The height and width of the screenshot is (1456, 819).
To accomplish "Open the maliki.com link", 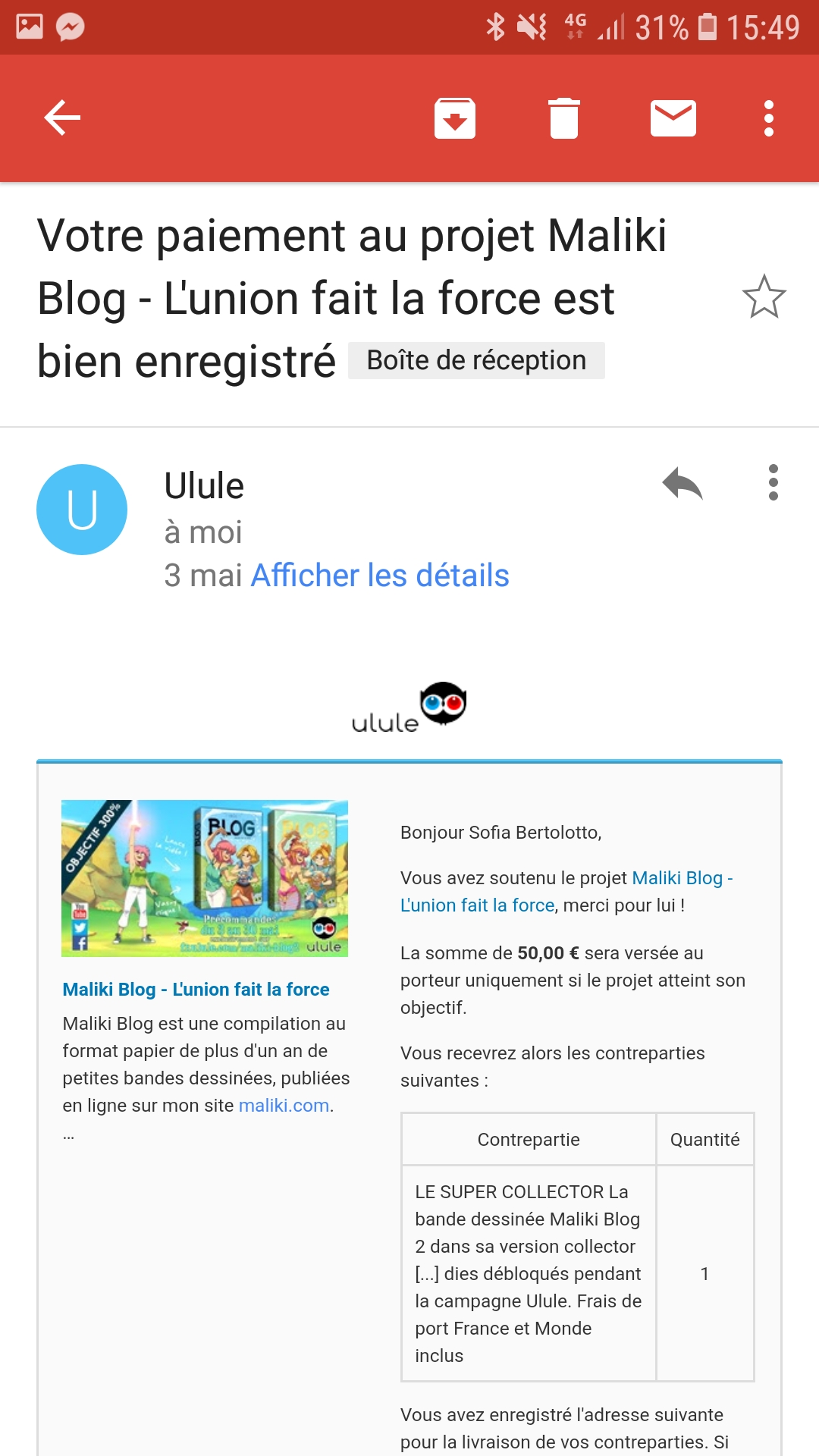I will point(284,1106).
